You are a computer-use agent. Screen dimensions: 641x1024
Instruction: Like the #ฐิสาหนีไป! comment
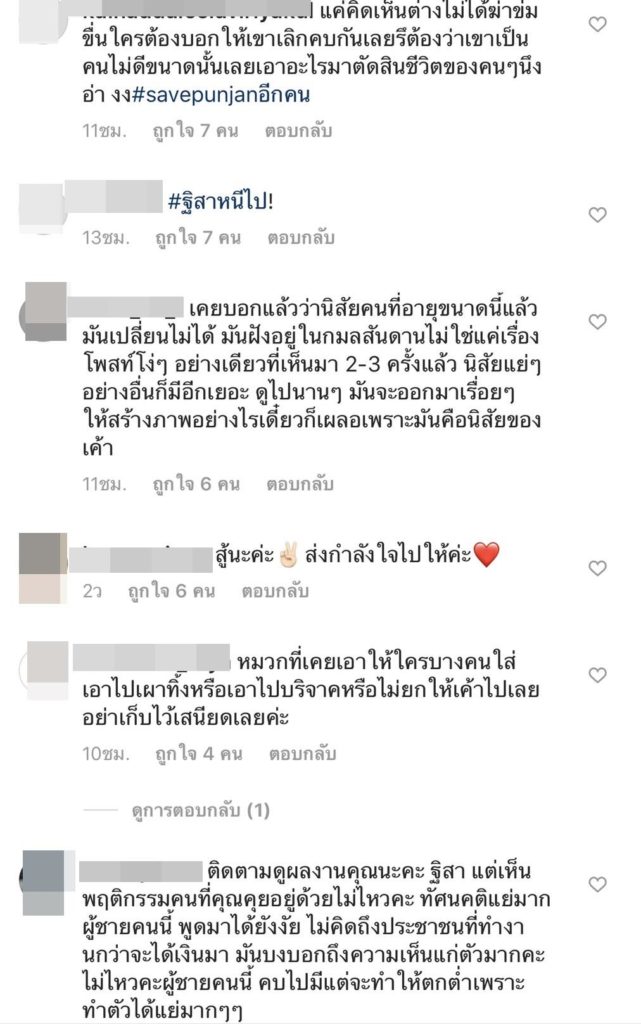coord(597,214)
